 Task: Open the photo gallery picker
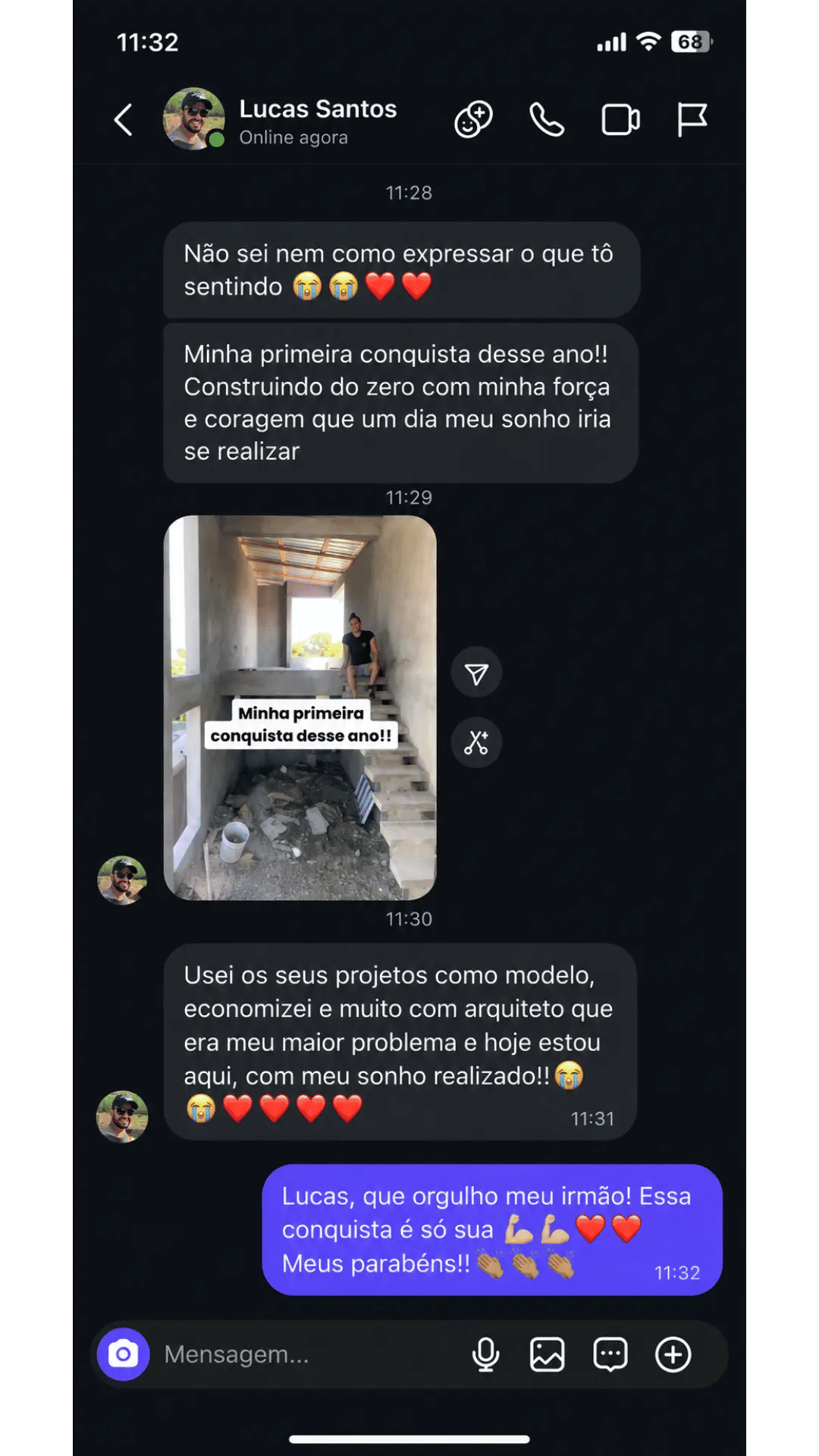(x=548, y=1354)
